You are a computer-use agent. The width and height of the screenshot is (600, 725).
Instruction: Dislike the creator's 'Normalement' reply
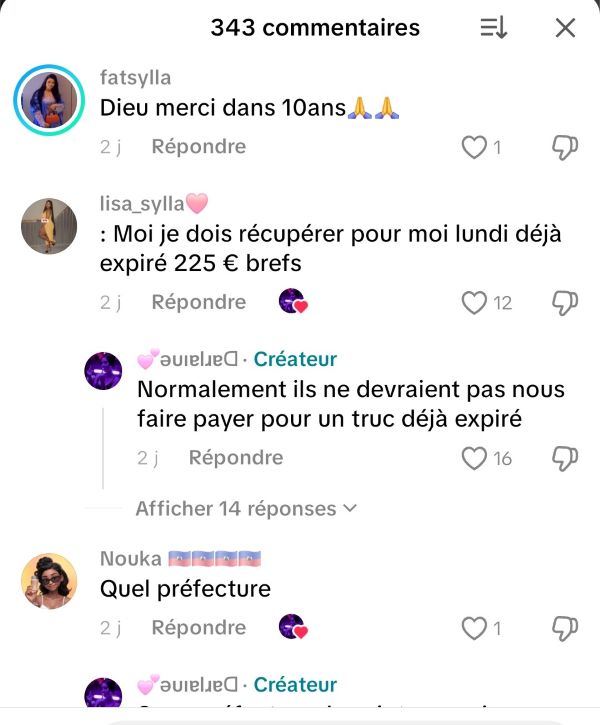(565, 458)
